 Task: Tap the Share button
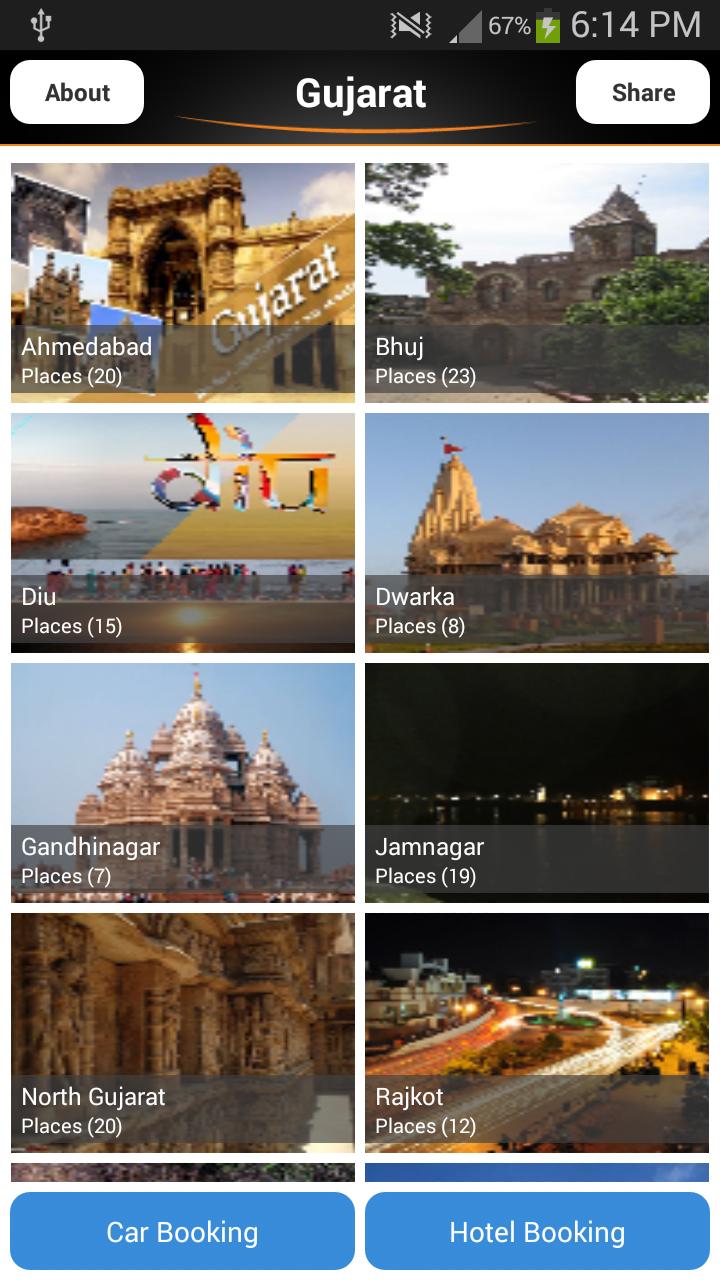[x=643, y=92]
